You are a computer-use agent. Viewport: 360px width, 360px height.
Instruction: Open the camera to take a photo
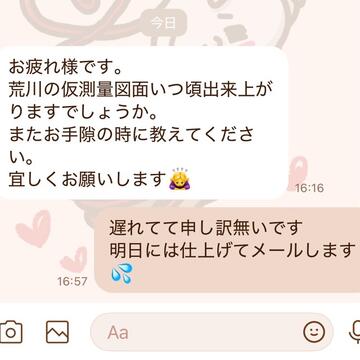[10, 332]
